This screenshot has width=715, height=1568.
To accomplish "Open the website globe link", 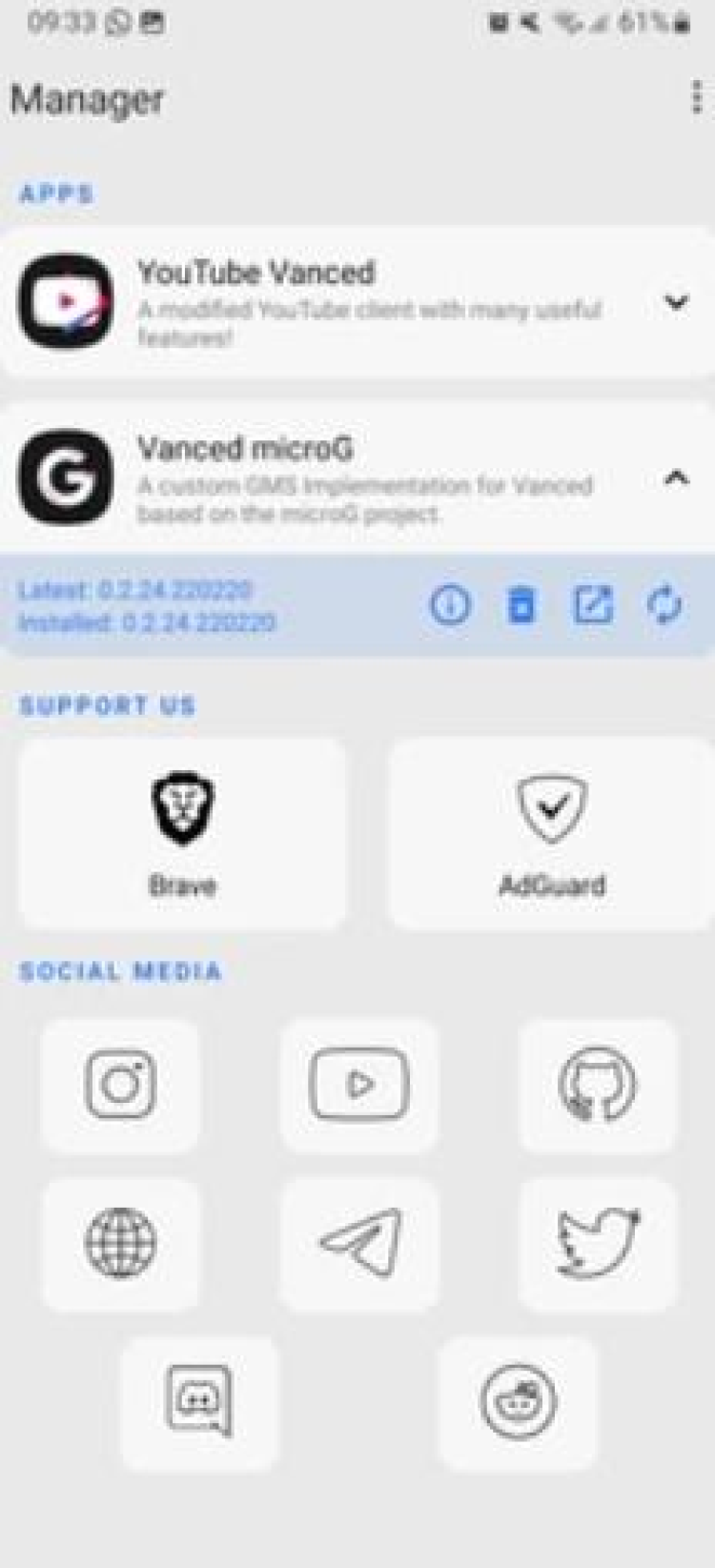I will click(x=120, y=1243).
